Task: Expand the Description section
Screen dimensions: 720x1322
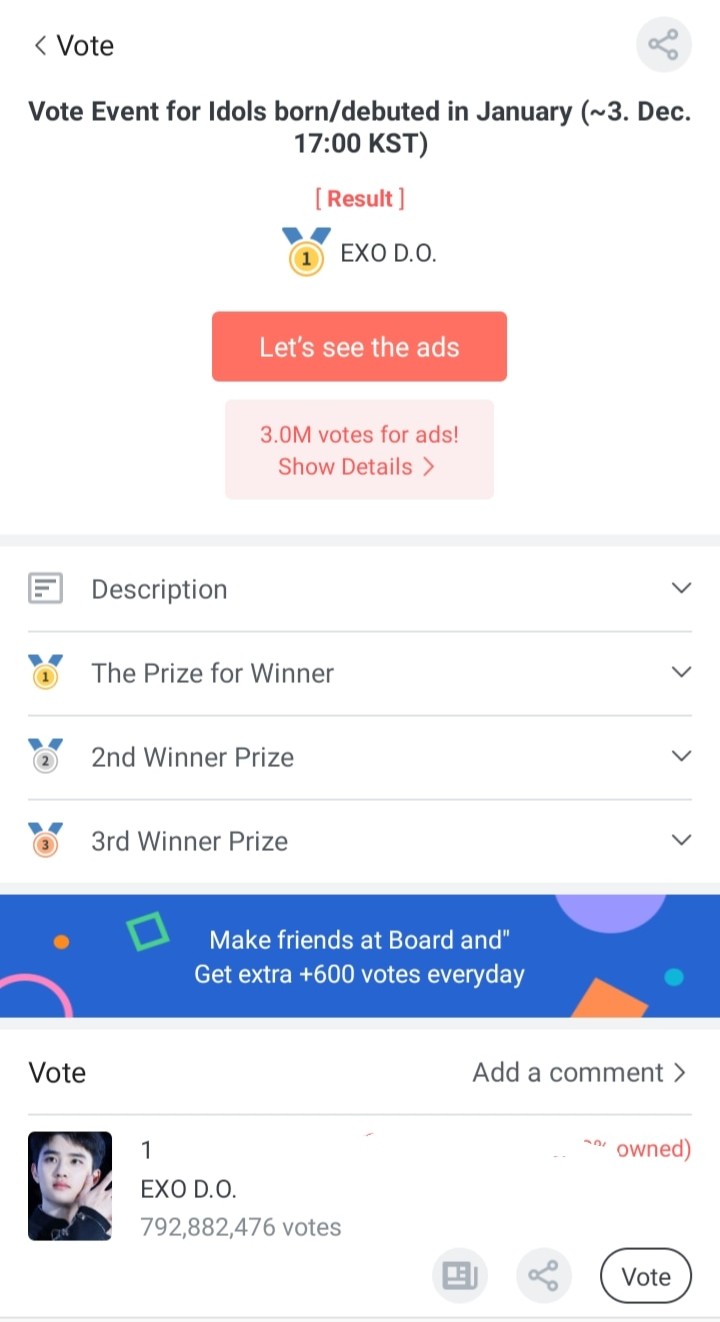Action: 360,589
